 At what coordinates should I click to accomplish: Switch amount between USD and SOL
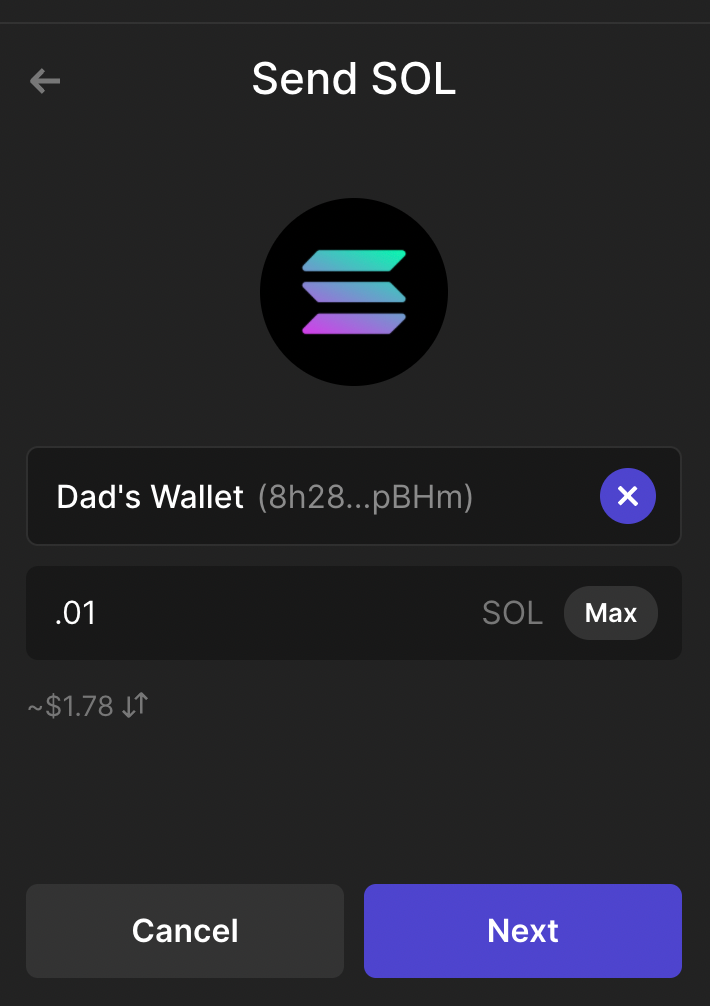pos(134,706)
